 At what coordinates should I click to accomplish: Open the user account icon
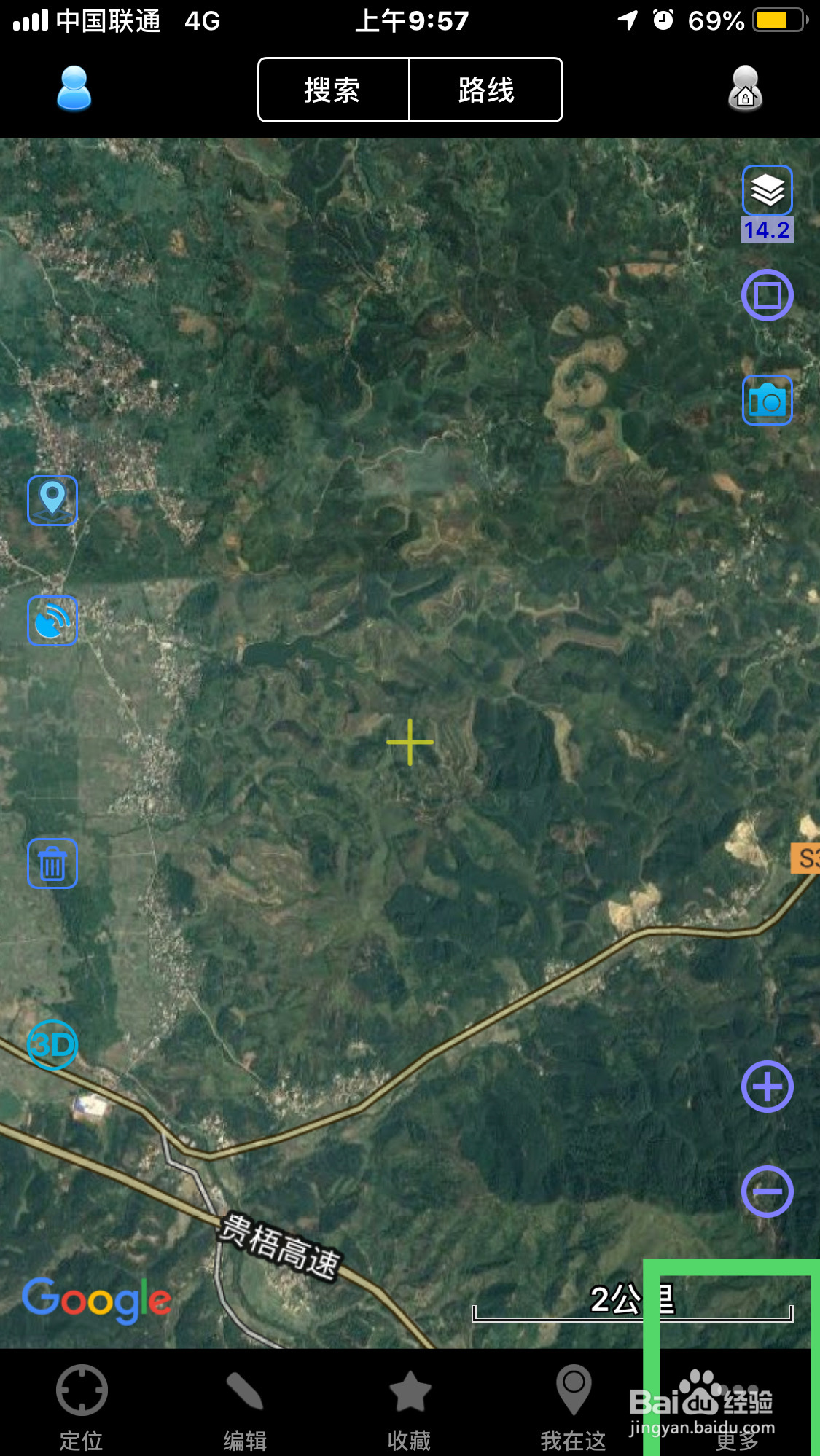point(74,89)
